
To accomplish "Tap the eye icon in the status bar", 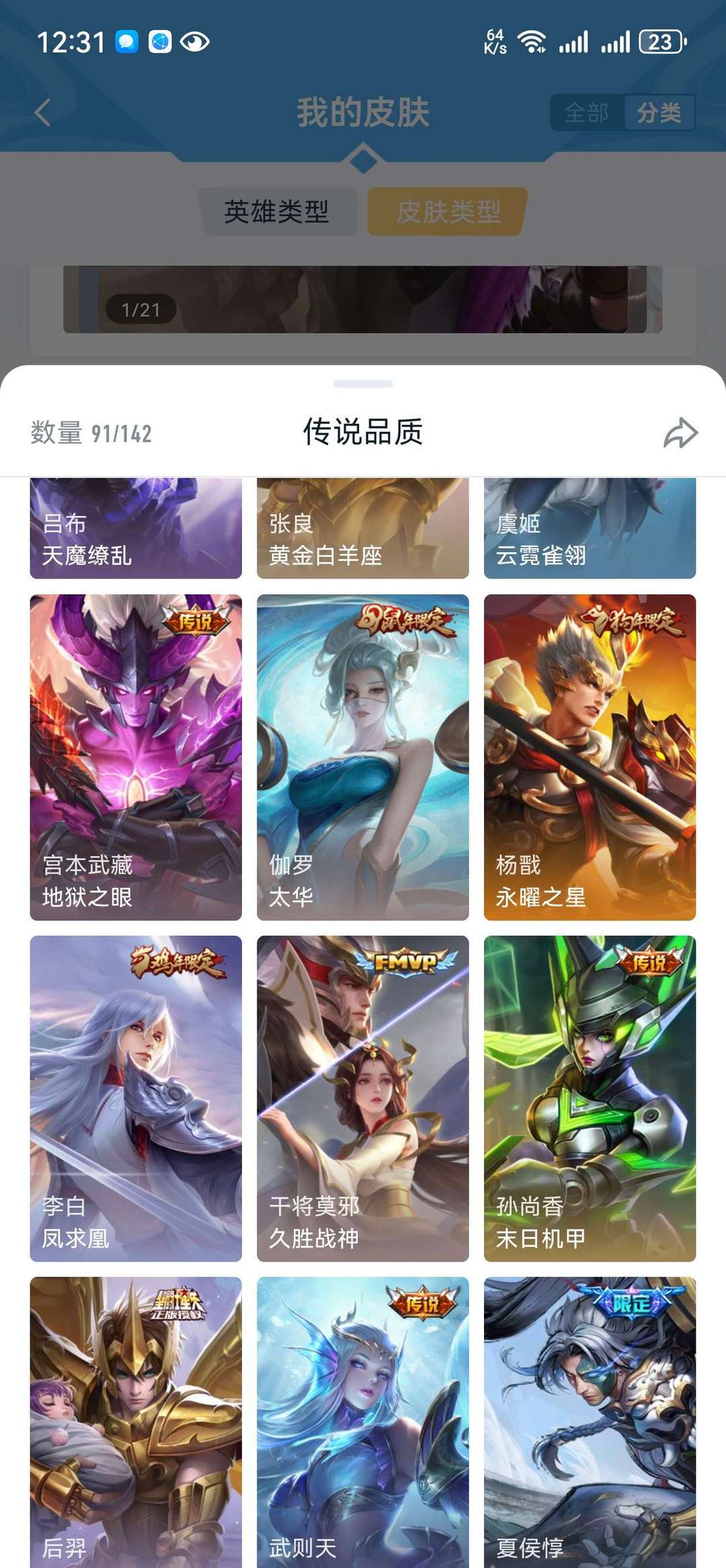I will tap(194, 42).
